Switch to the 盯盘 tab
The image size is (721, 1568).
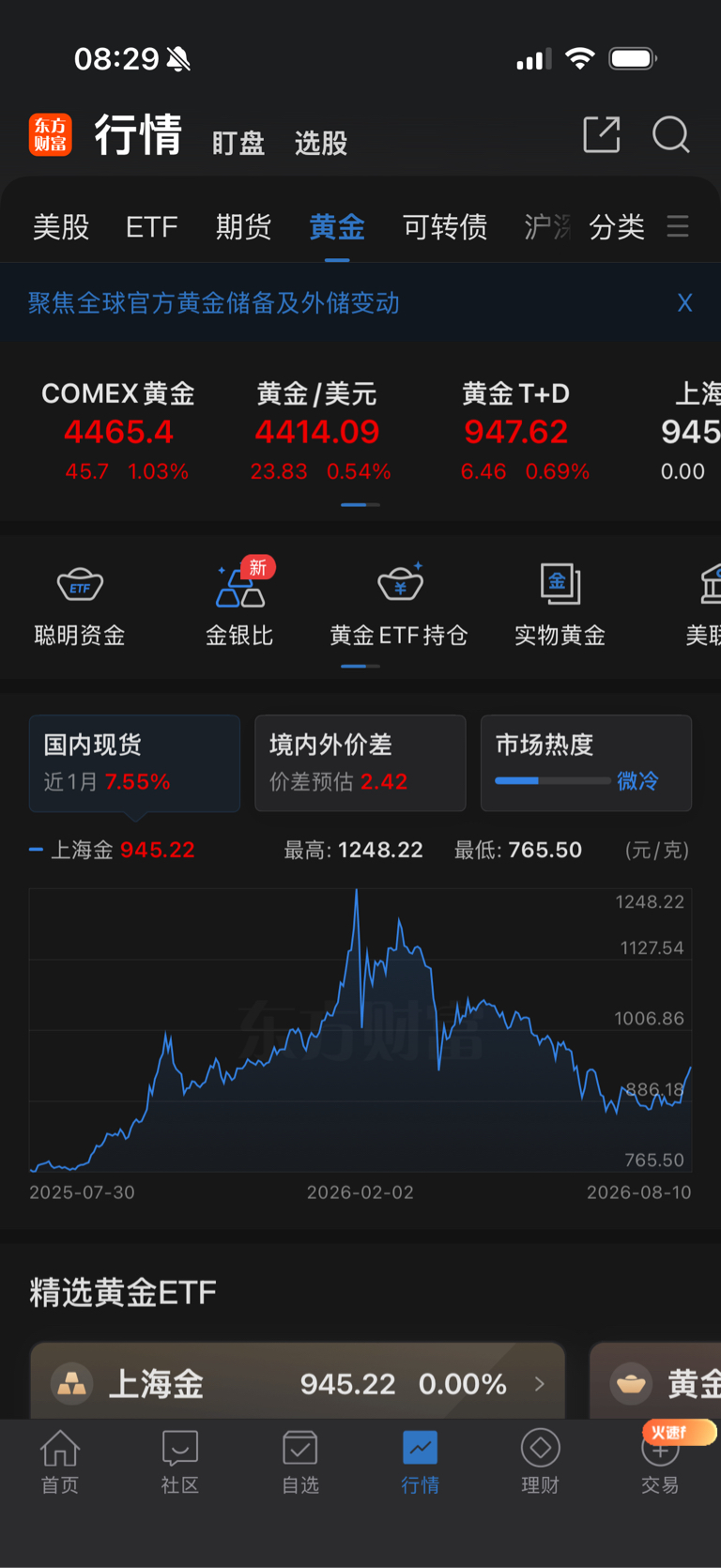coord(238,143)
